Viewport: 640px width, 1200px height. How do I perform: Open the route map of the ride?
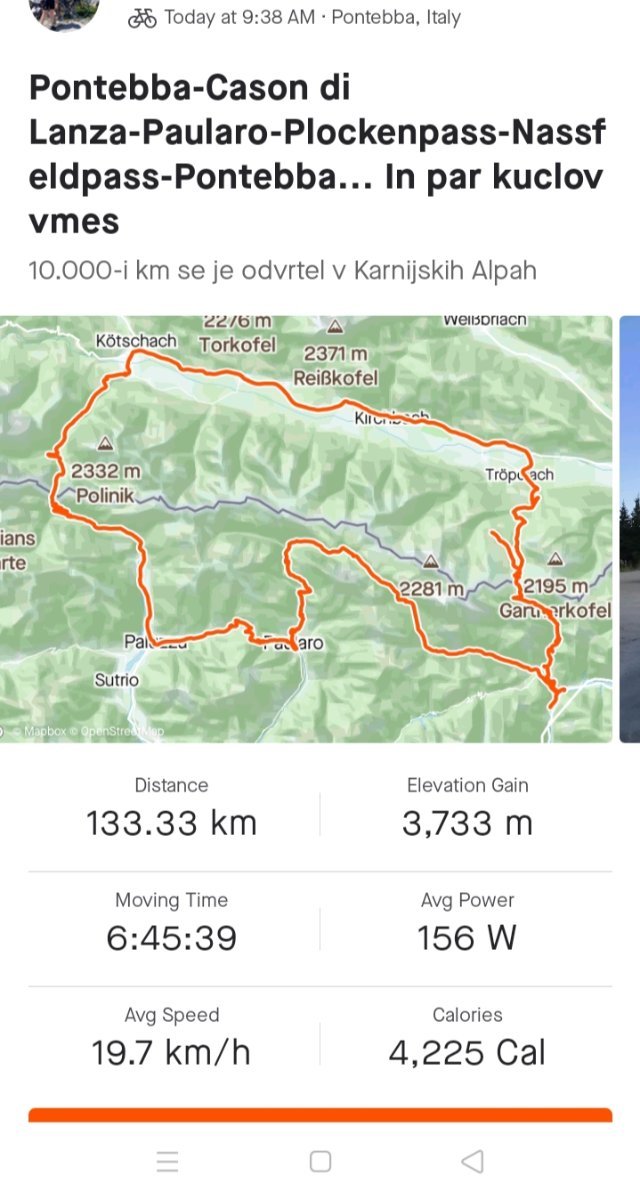pos(306,529)
